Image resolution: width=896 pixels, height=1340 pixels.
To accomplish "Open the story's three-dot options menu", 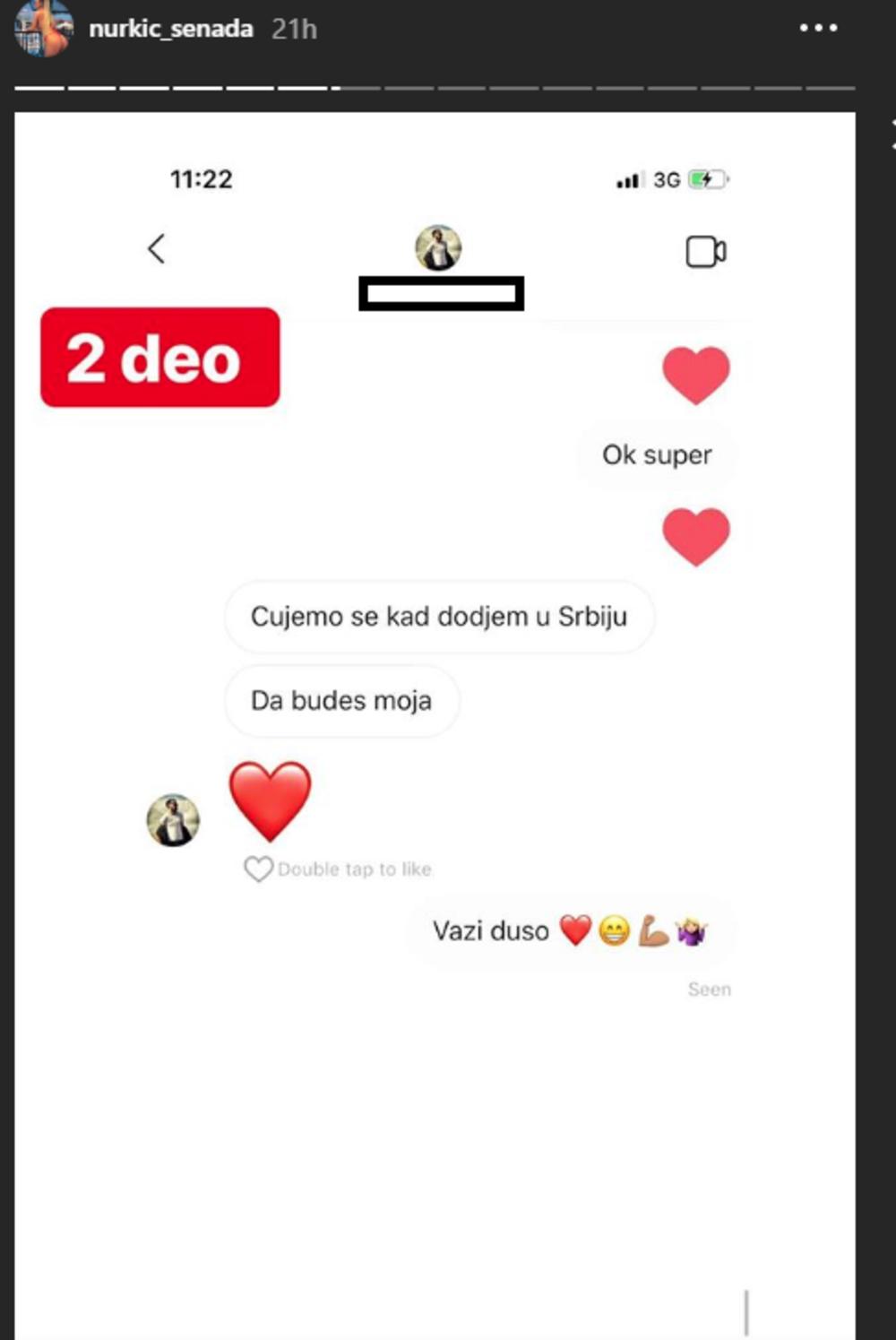I will point(818,29).
